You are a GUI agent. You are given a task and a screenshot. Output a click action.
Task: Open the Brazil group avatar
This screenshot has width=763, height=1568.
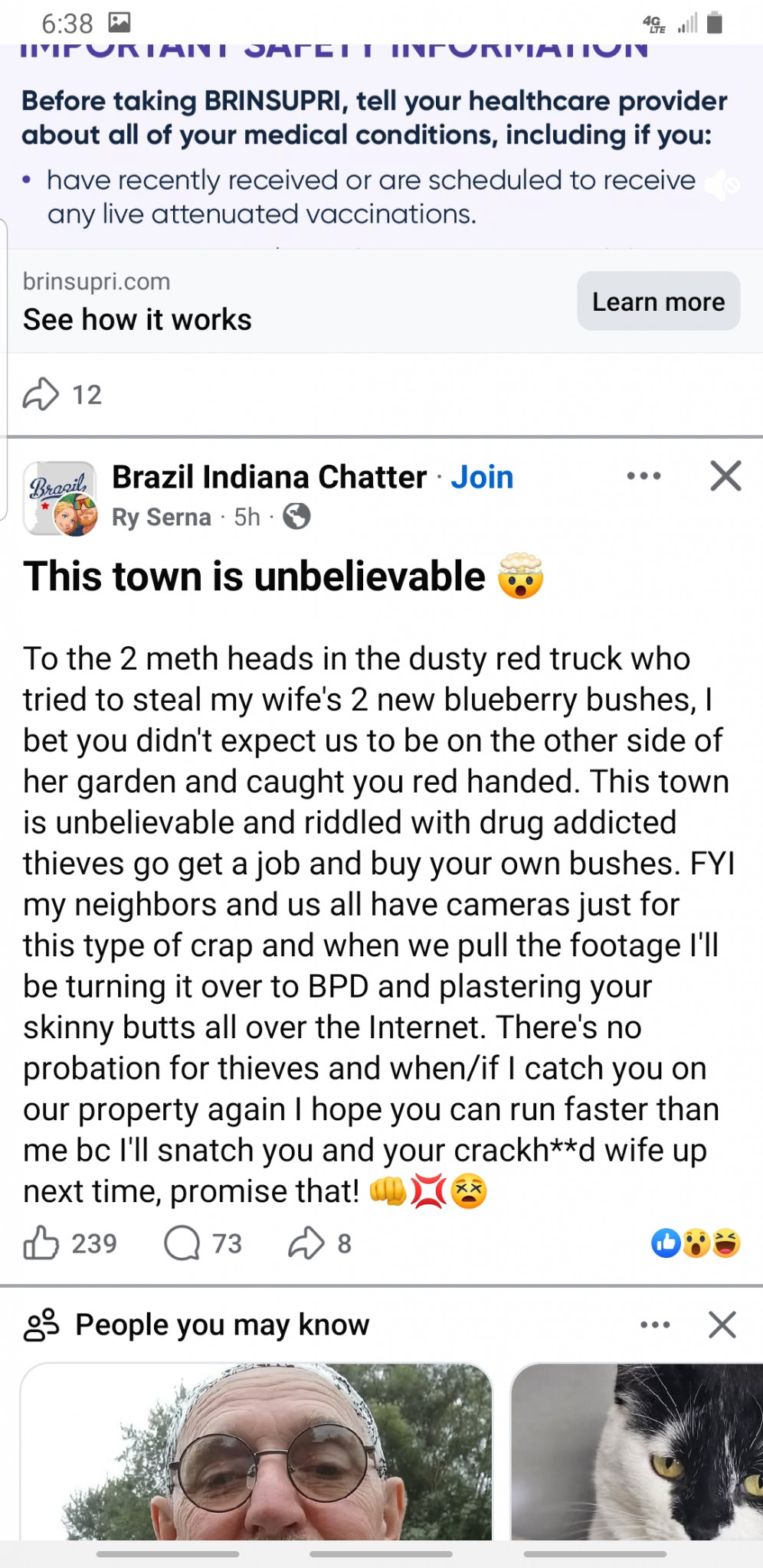[60, 498]
